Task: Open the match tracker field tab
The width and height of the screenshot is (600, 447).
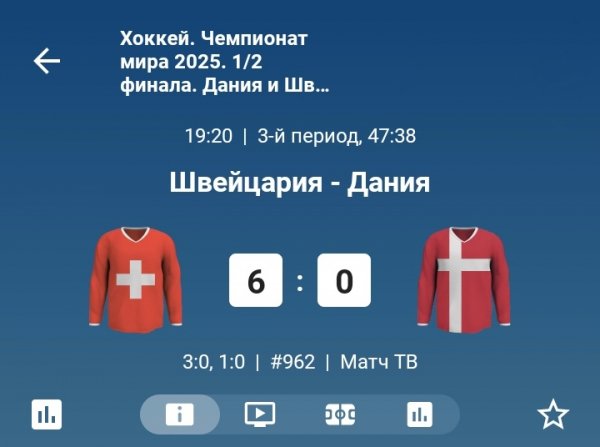Action: (340, 413)
